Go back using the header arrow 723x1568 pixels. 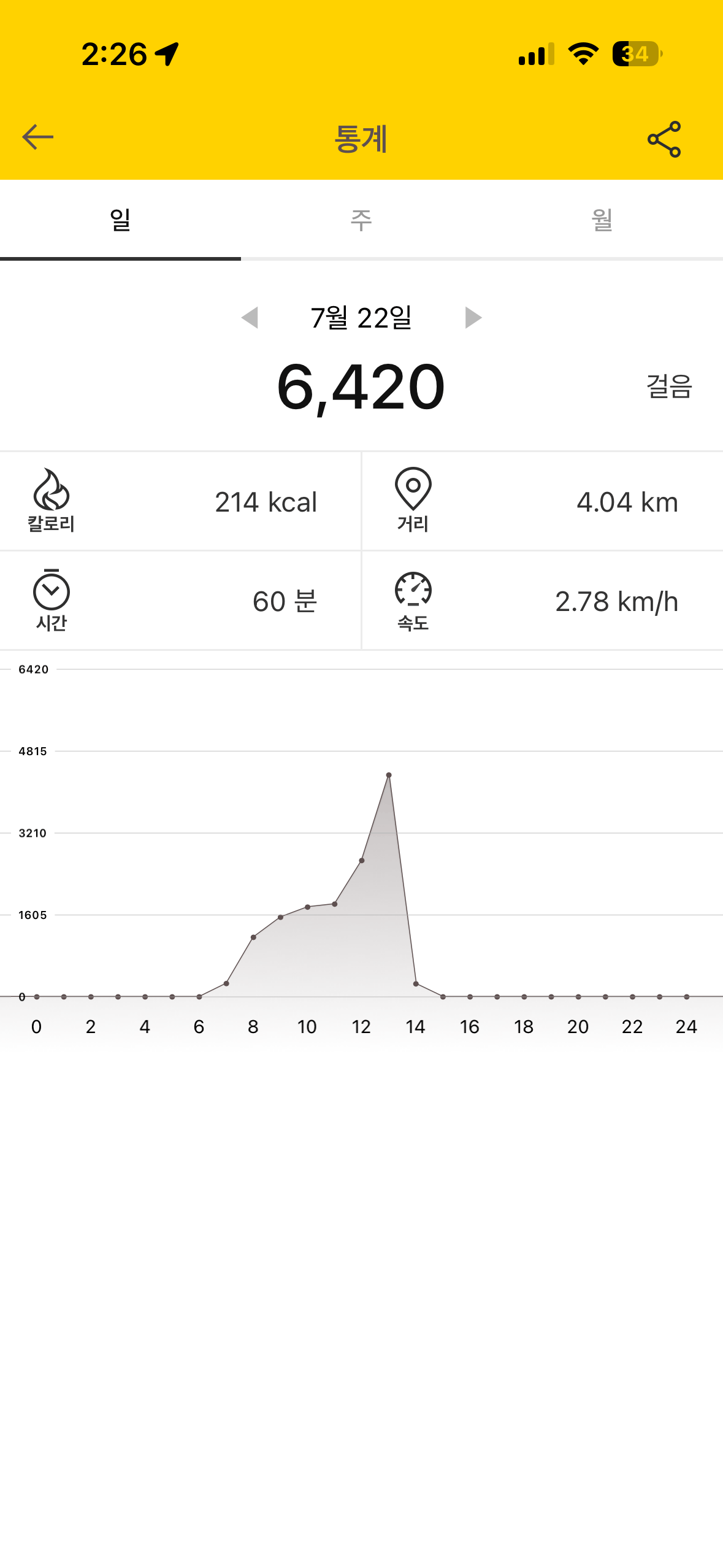38,137
